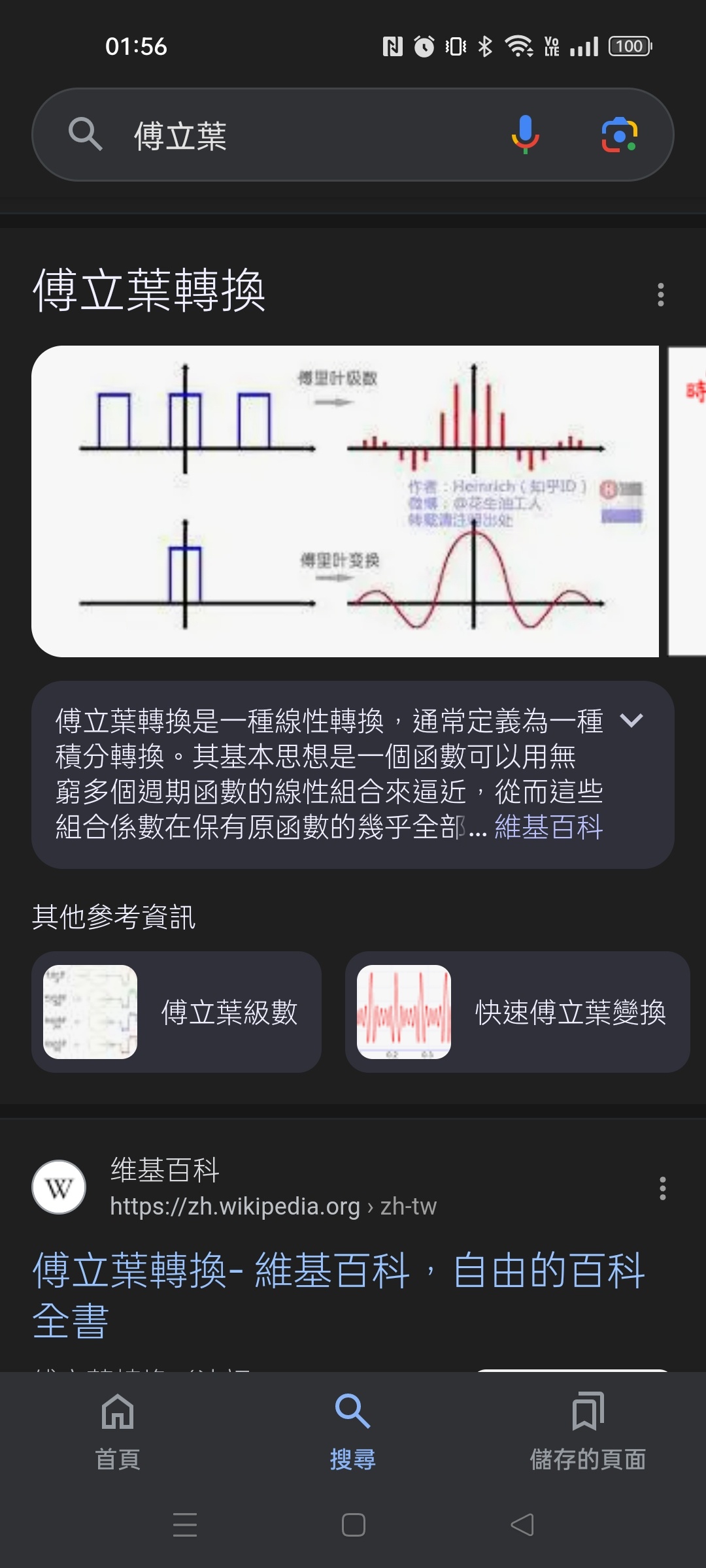
Task: Select the 搜尋 tab
Action: (353, 1431)
